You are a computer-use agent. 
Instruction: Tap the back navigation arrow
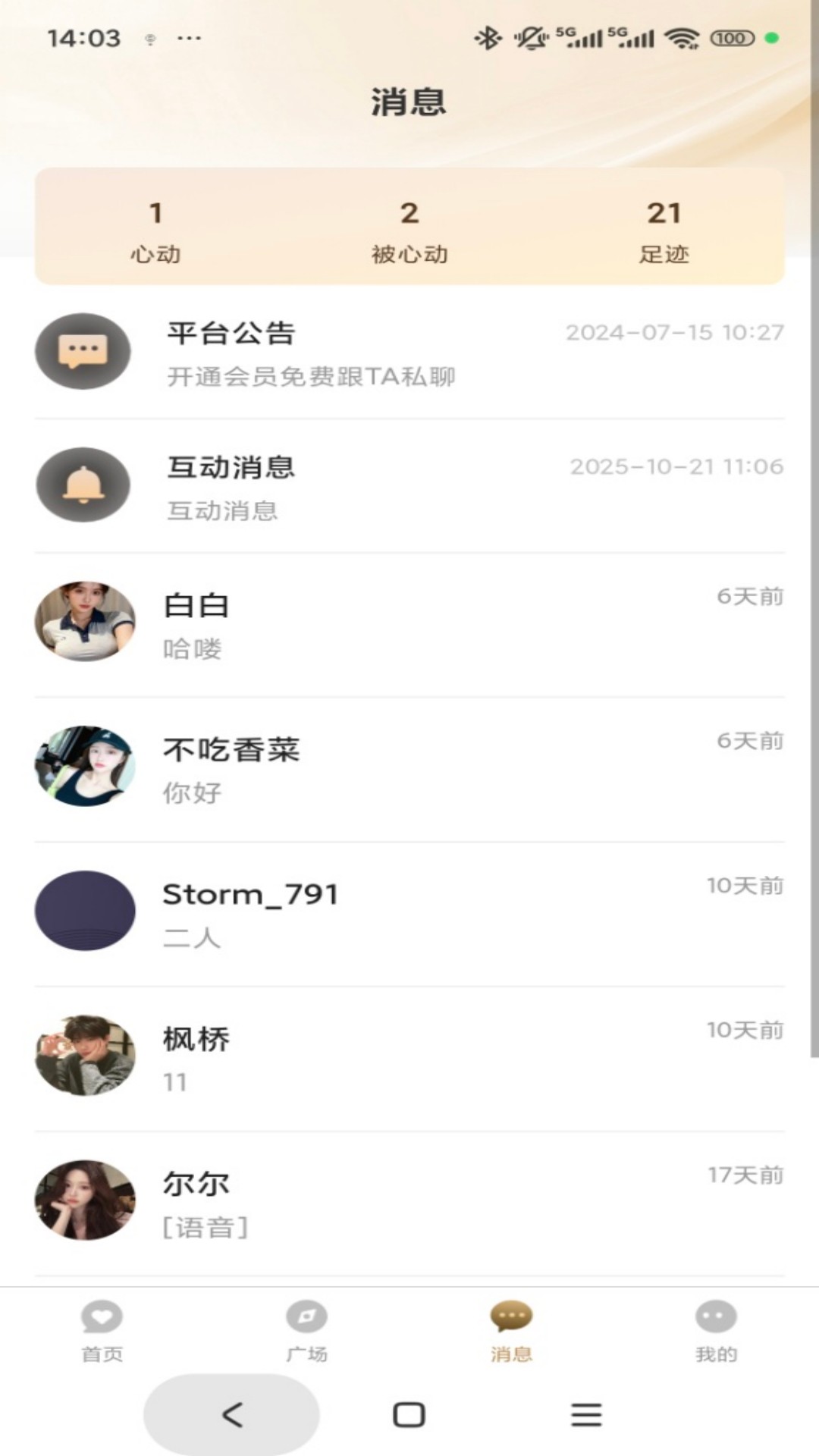tap(231, 1414)
